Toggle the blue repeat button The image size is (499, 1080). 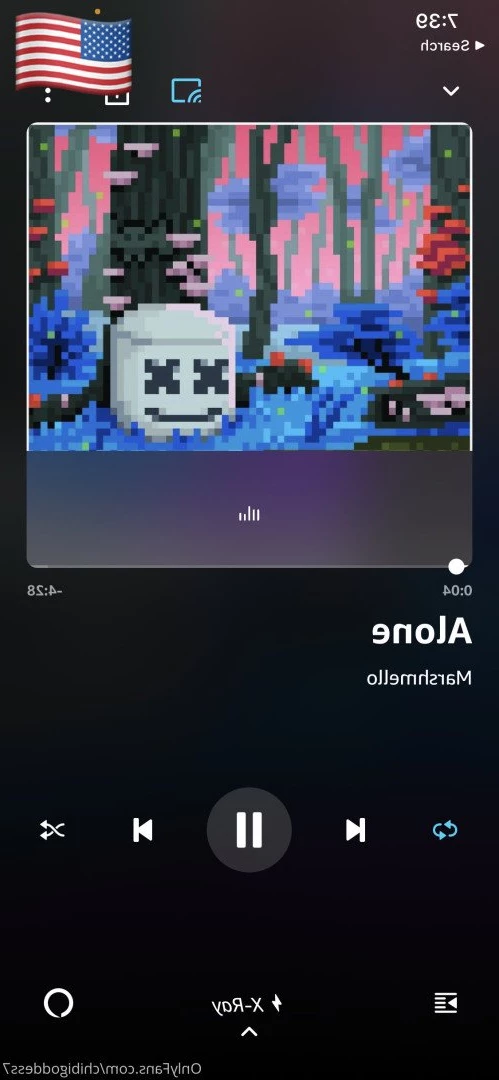coord(445,830)
